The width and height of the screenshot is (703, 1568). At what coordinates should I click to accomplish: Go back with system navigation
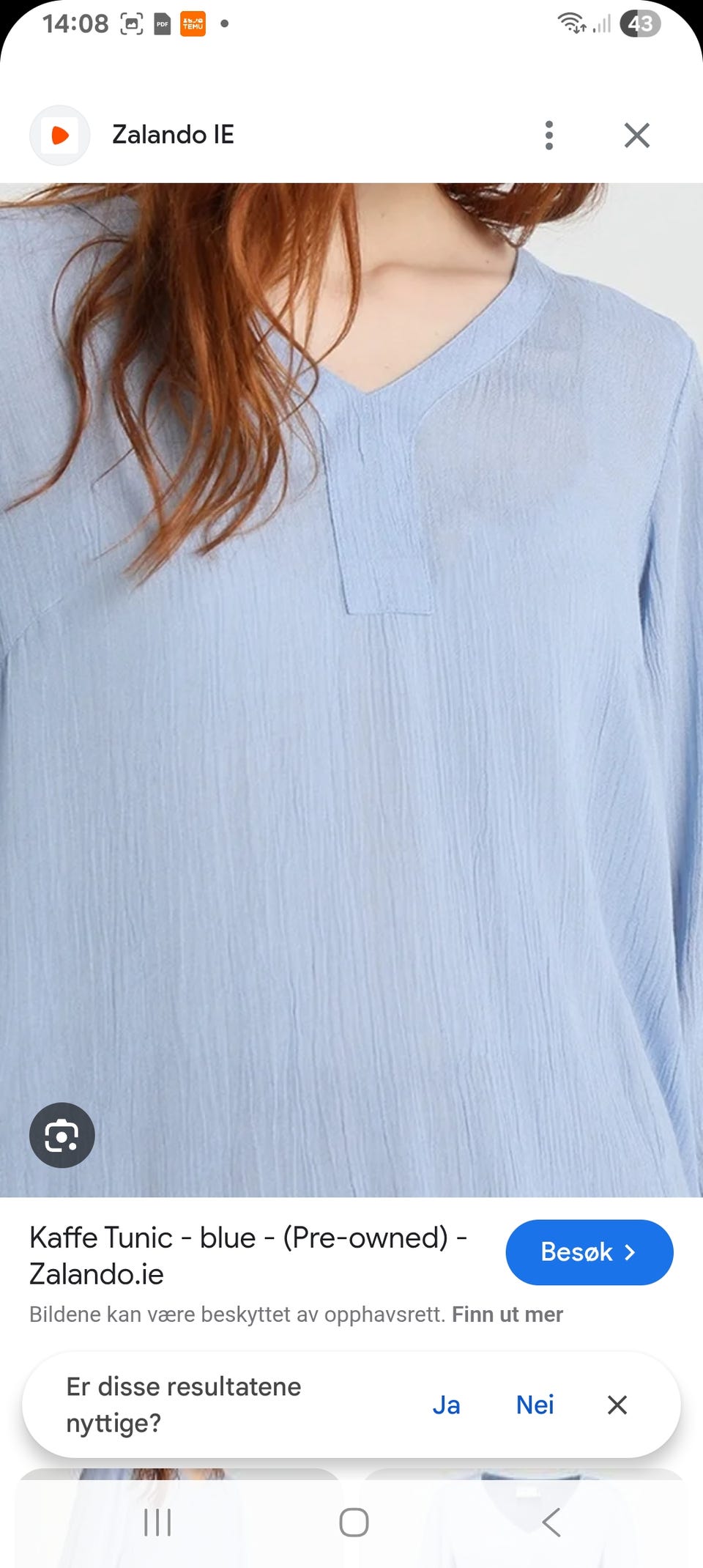551,1522
